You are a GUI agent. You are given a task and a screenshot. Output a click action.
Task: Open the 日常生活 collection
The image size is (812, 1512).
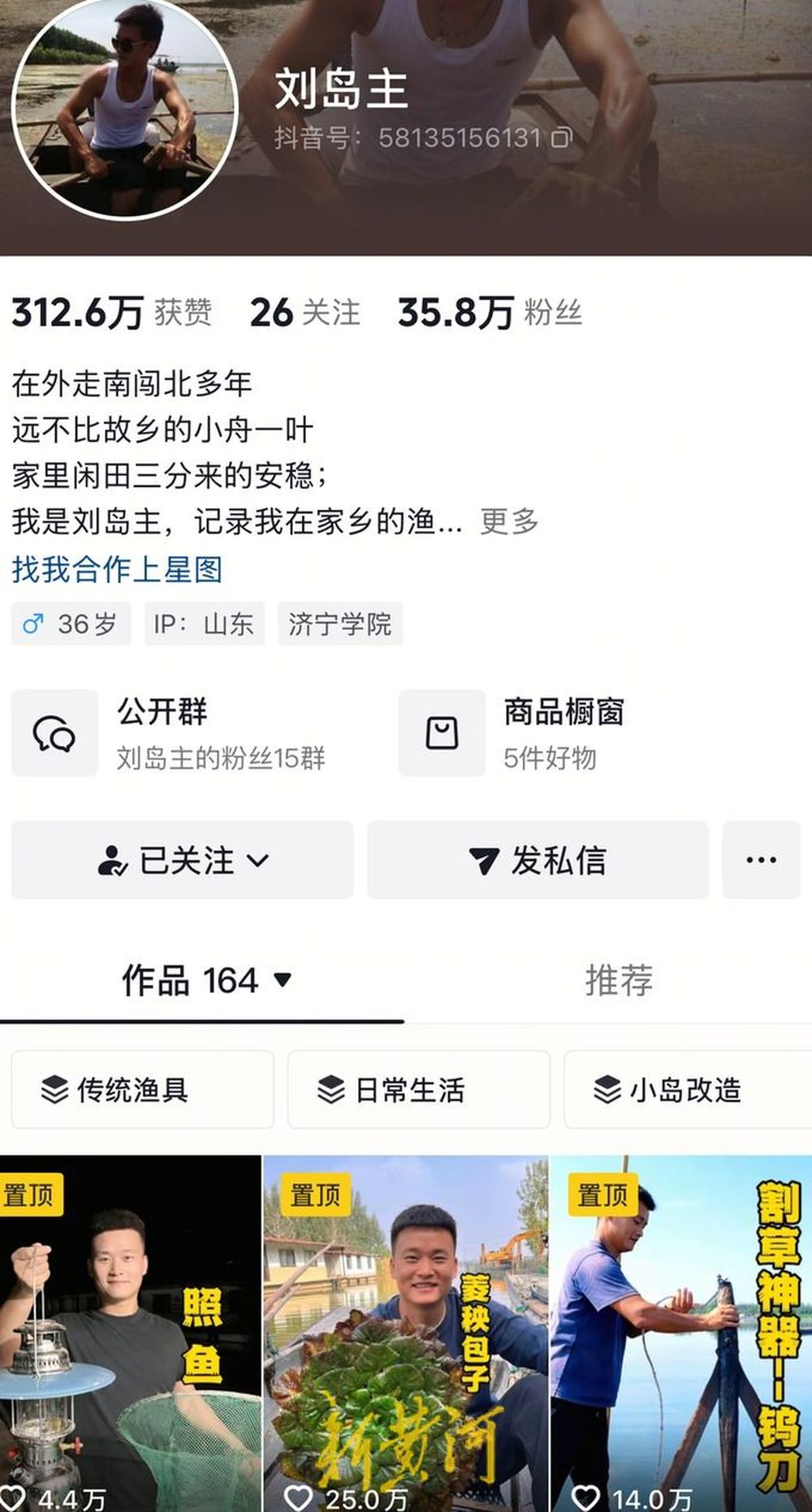tap(418, 1090)
